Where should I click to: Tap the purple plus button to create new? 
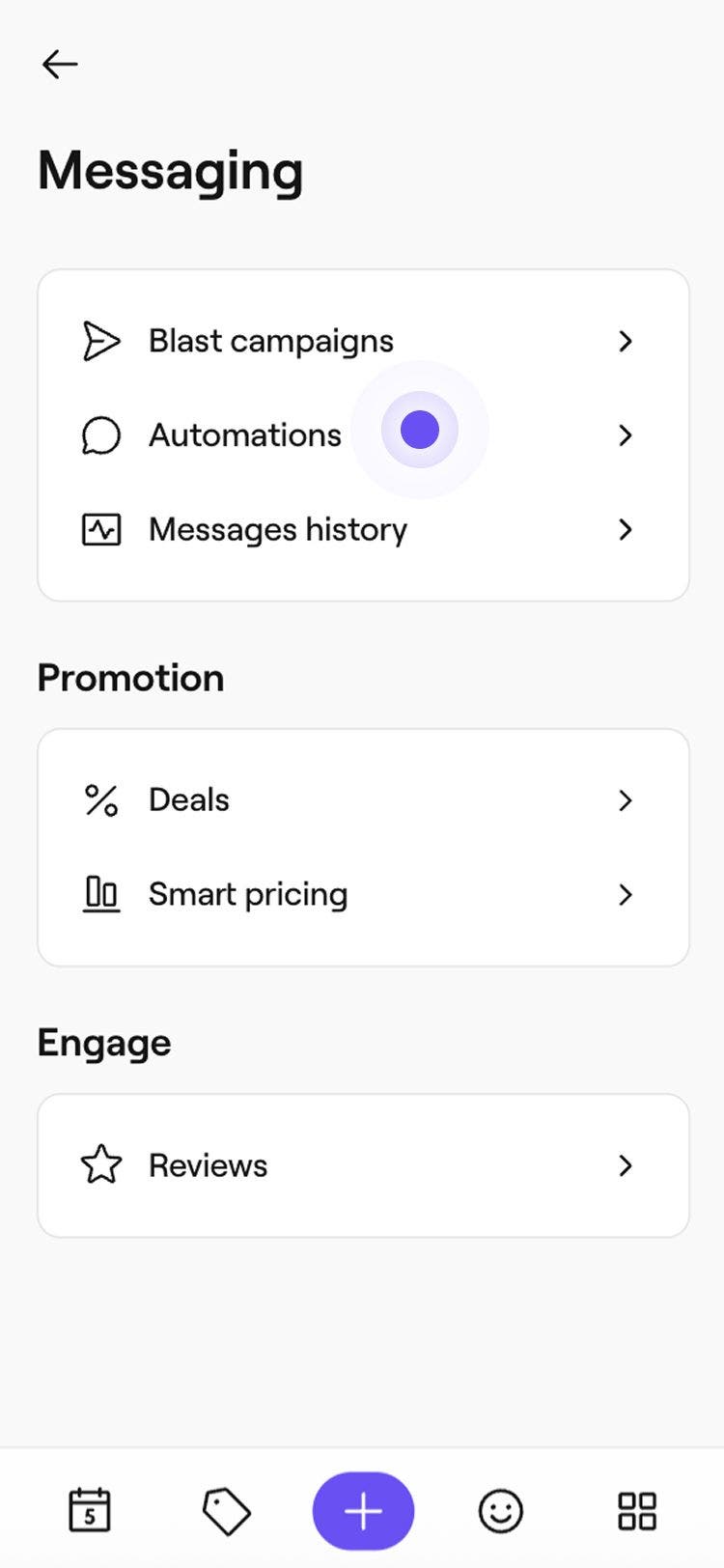362,1511
